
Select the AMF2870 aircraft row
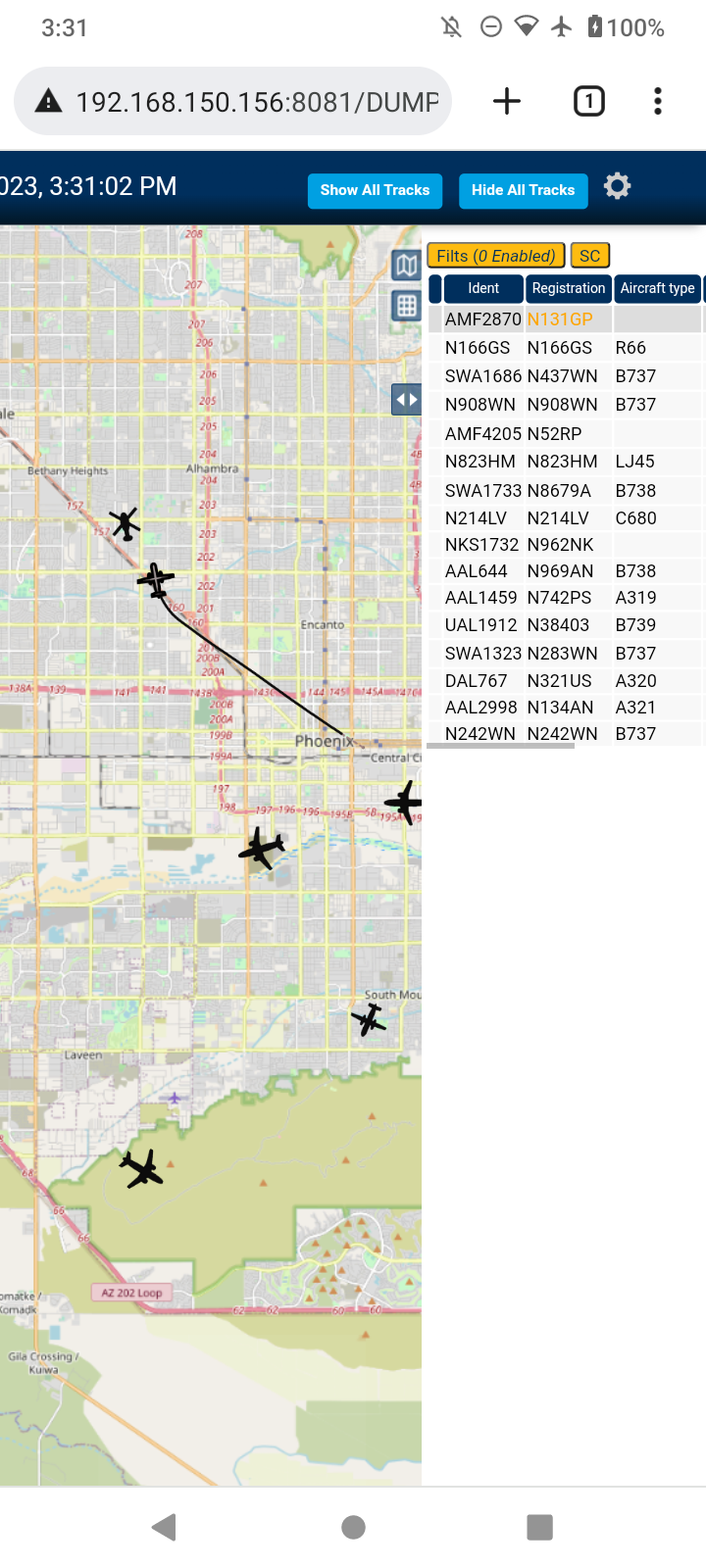[x=566, y=319]
